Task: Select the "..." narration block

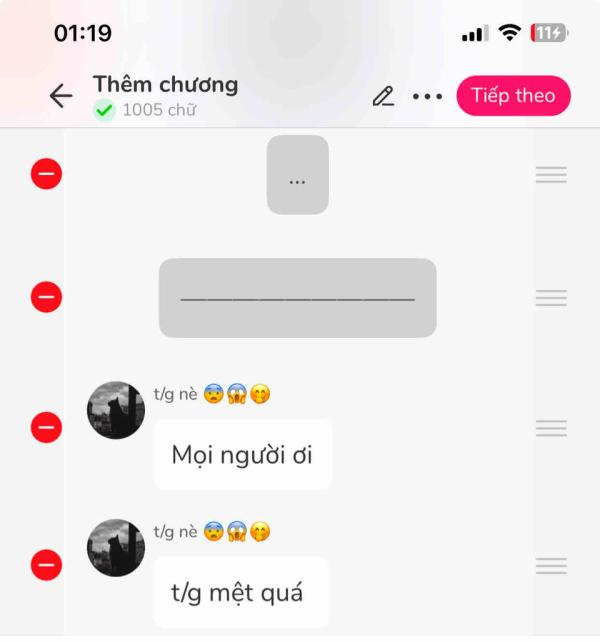Action: coord(297,176)
